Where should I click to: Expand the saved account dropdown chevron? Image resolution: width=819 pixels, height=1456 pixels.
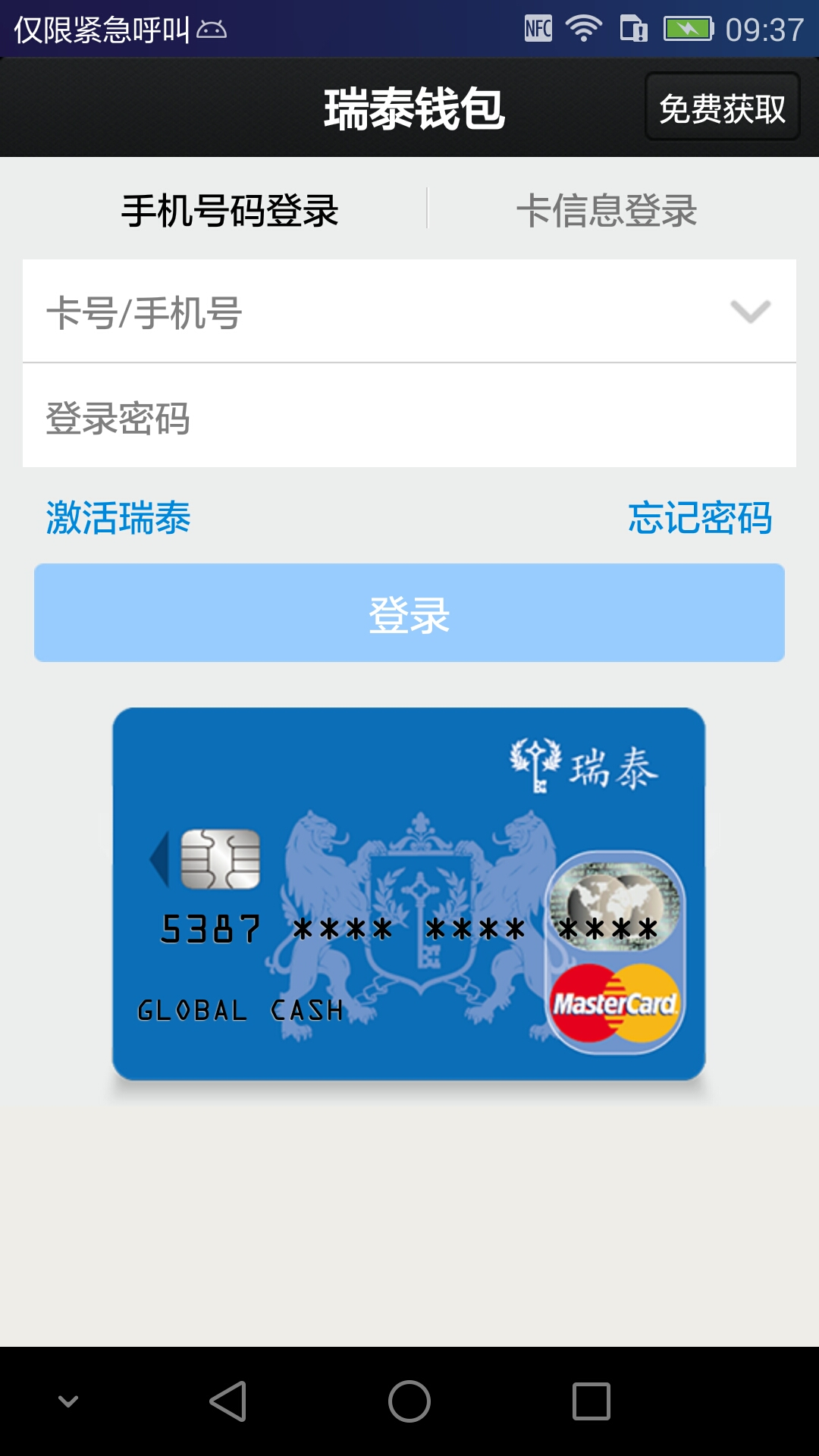coord(750,312)
